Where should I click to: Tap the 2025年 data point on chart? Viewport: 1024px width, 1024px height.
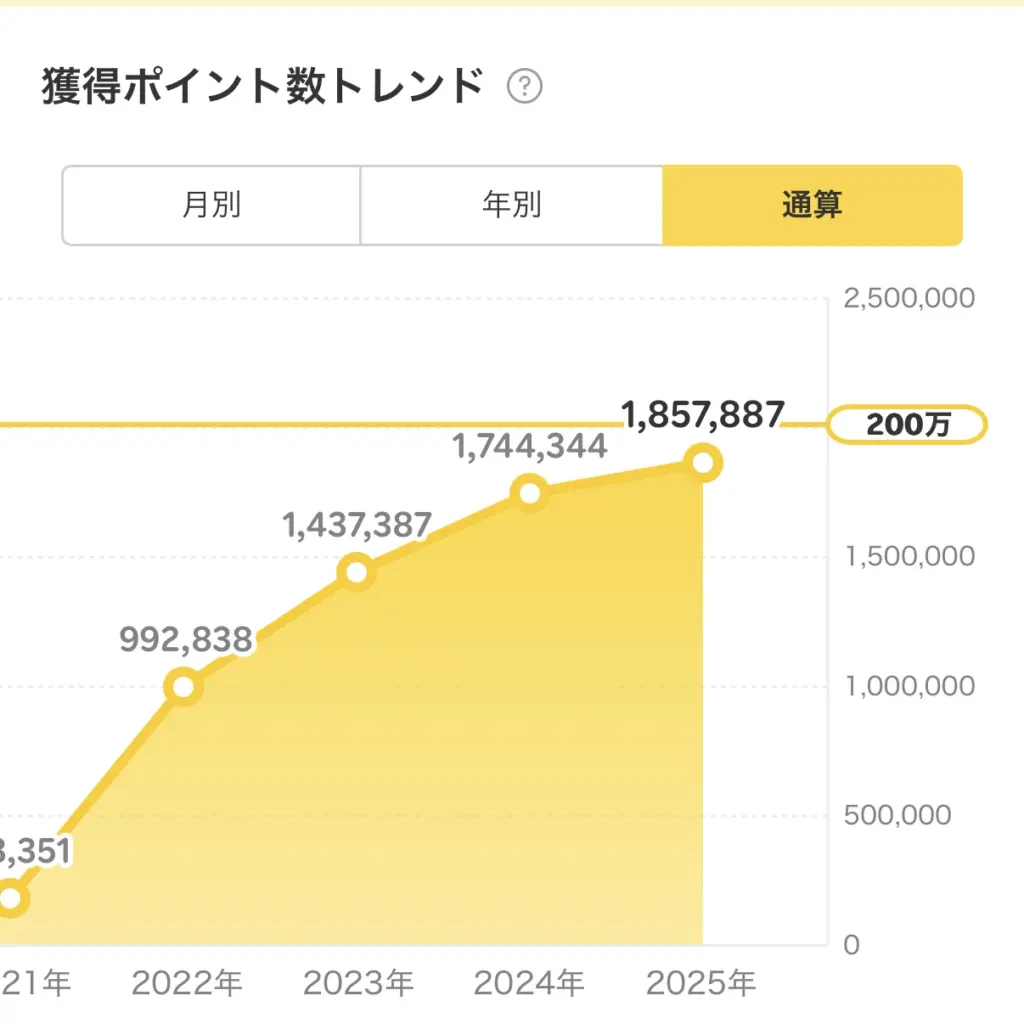[703, 463]
